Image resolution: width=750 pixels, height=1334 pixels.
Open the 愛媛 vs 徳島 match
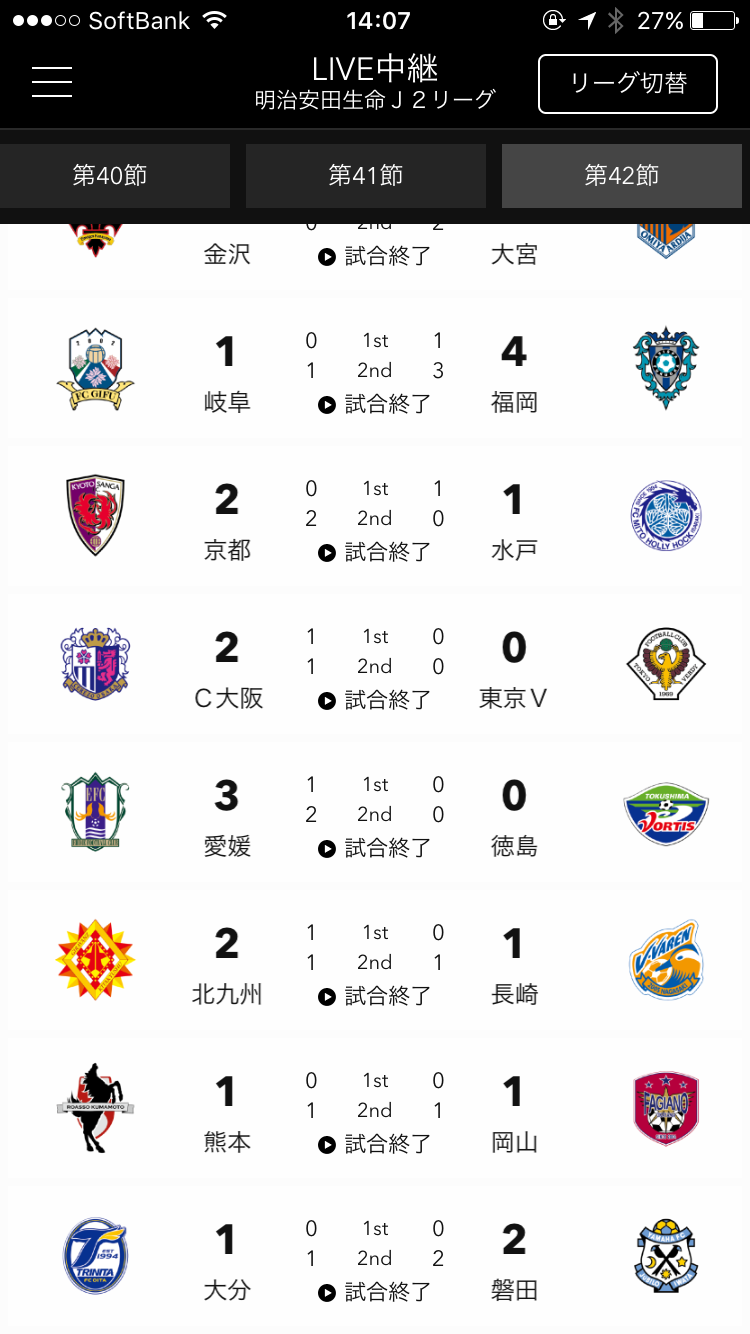pos(375,814)
